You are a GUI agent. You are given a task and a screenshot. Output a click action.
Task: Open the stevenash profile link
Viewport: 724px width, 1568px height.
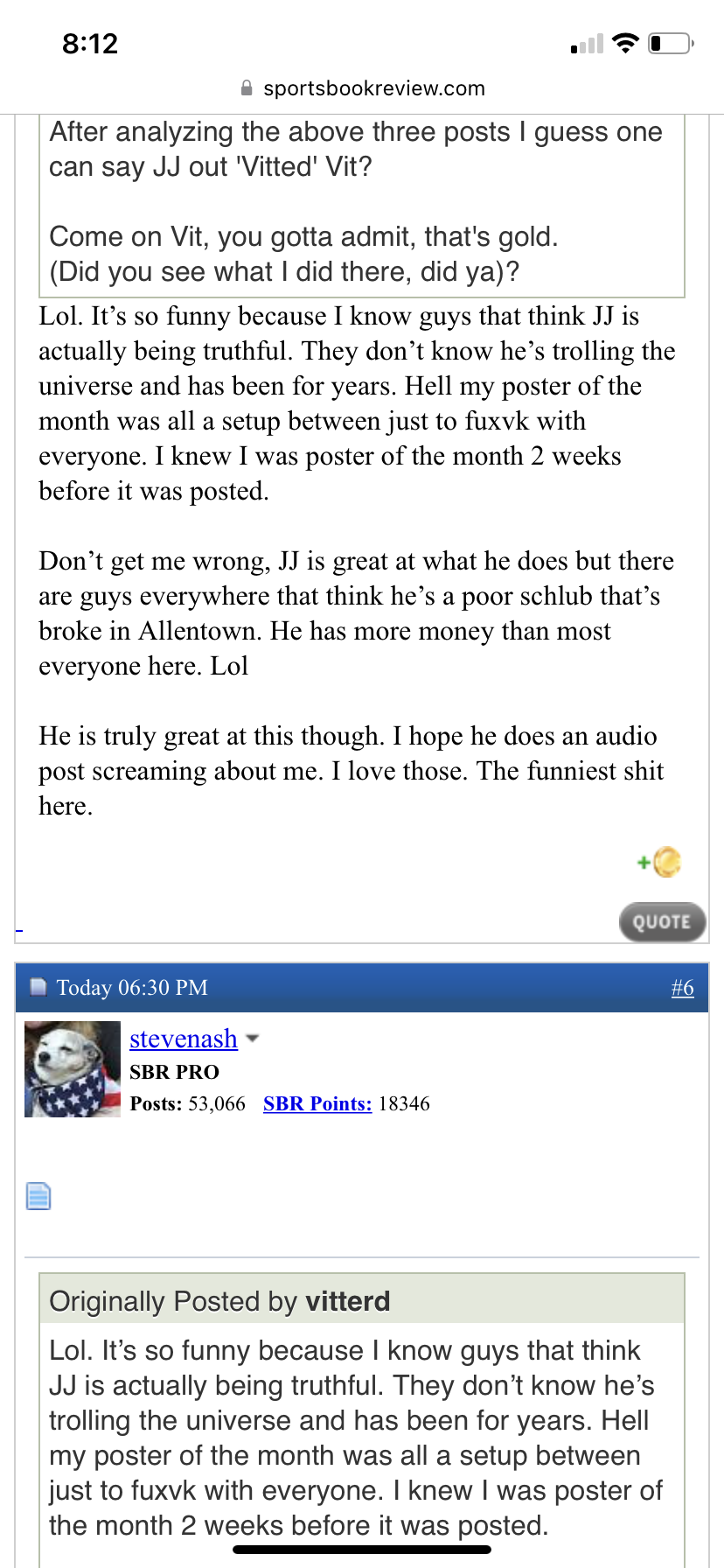coord(184,1039)
